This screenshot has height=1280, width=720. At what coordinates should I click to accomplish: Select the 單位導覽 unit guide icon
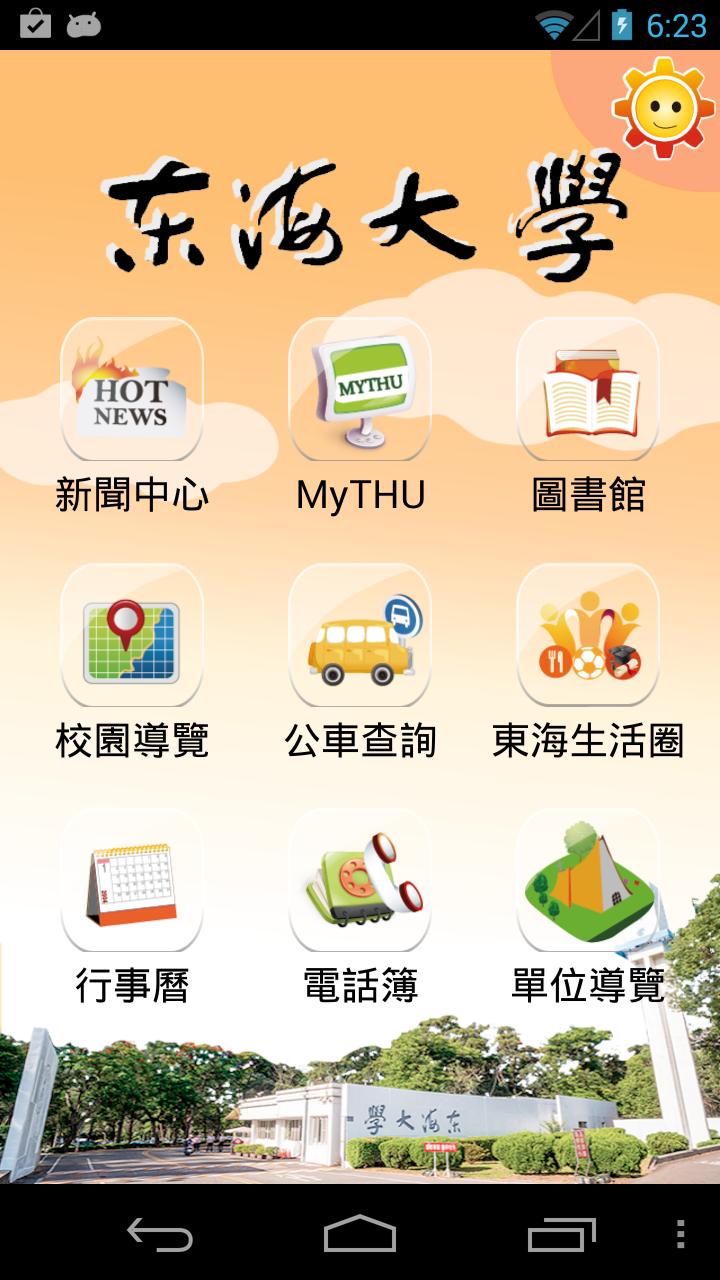pos(586,880)
